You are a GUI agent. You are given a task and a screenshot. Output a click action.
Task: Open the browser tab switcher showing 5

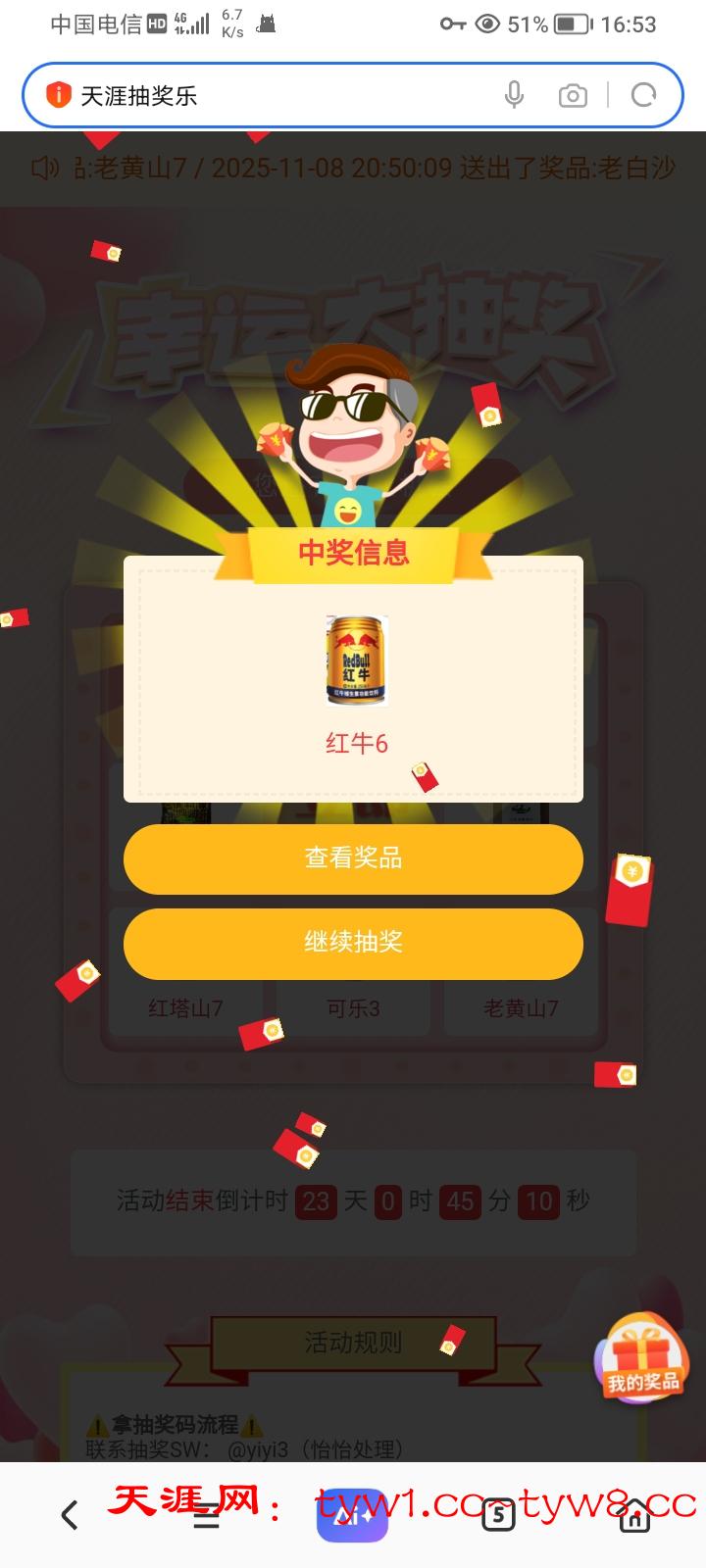tap(498, 1515)
